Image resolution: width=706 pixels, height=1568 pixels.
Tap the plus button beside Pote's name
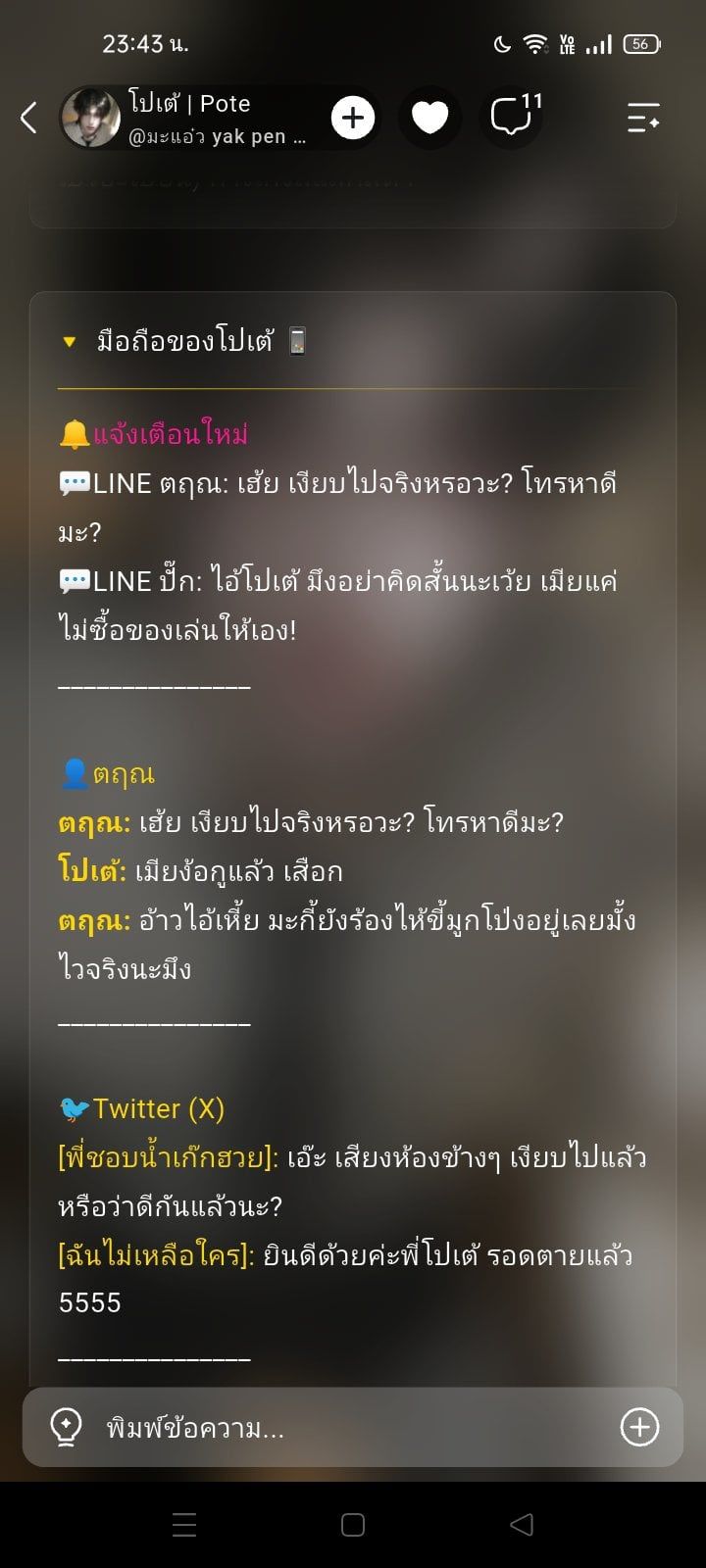353,119
